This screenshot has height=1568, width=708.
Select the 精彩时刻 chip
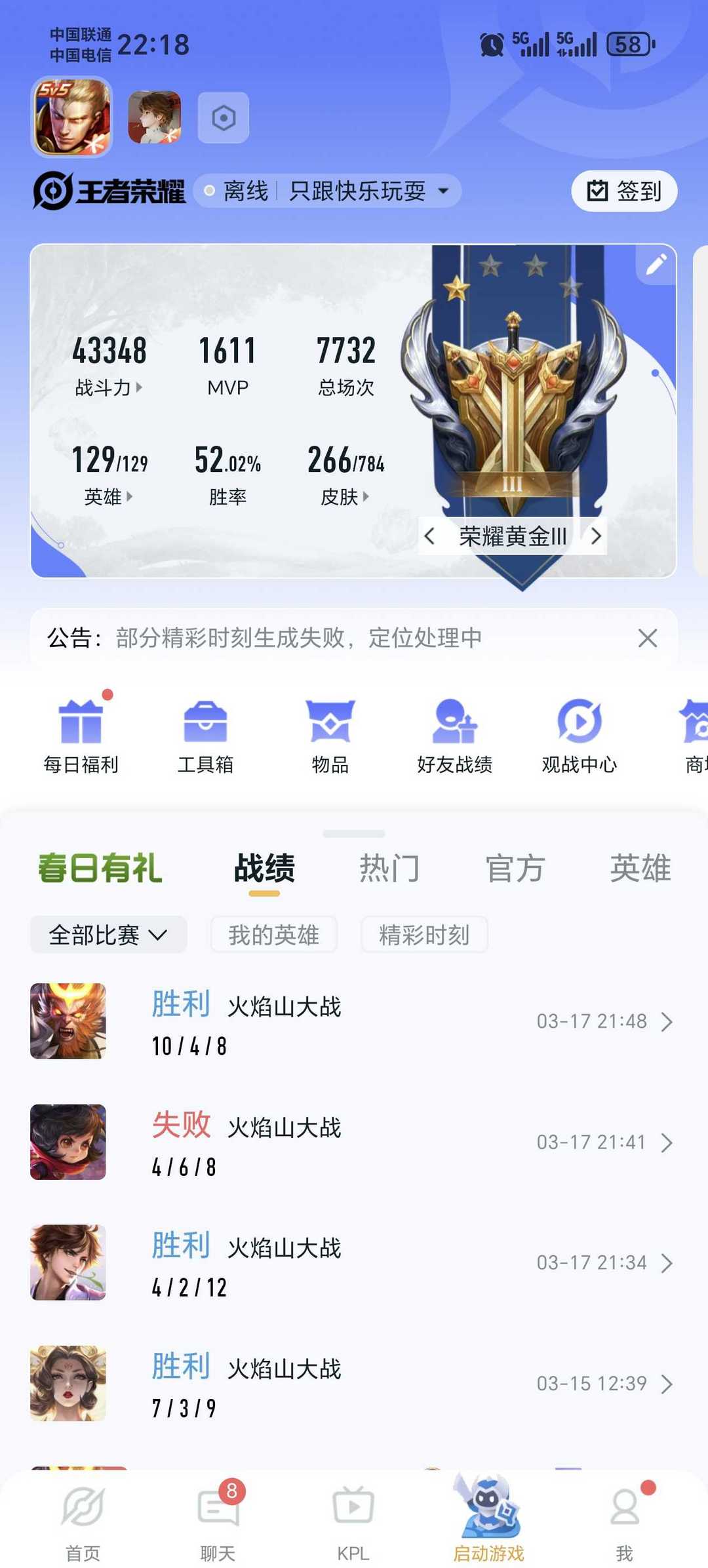pos(424,934)
